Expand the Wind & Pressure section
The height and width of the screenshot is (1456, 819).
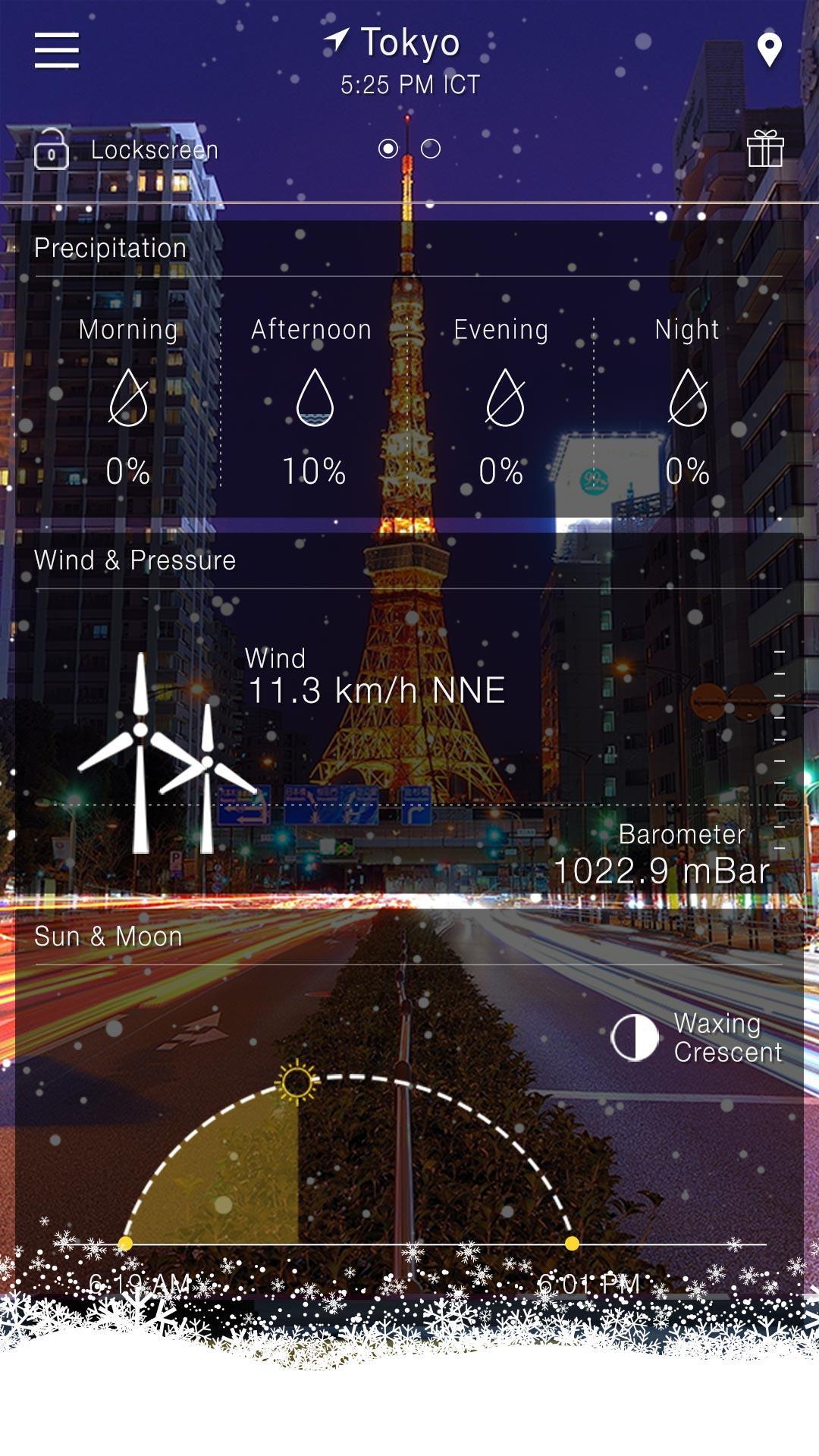pyautogui.click(x=135, y=561)
